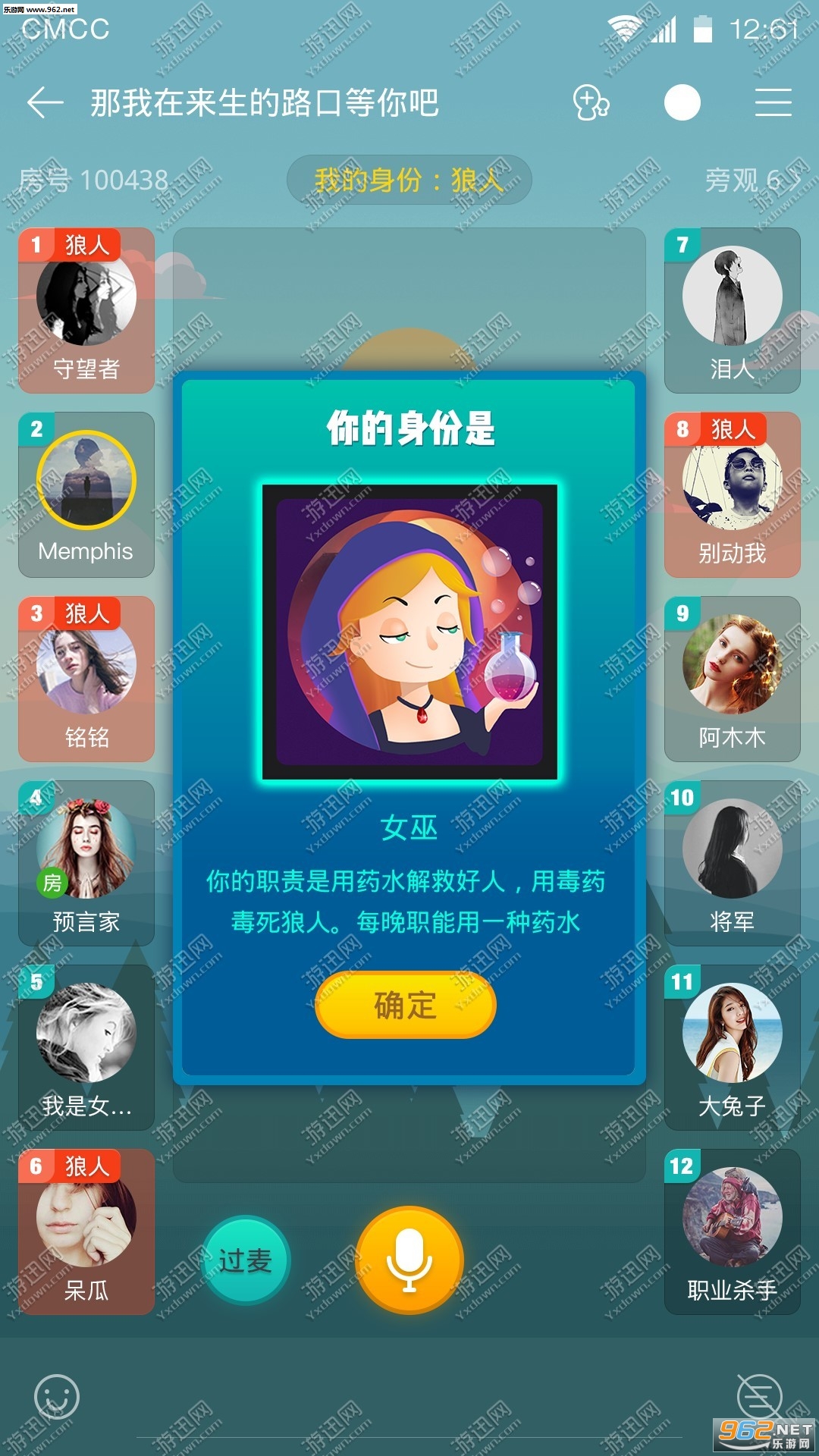The width and height of the screenshot is (819, 1456).
Task: Confirm identity with 确定 button
Action: pyautogui.click(x=406, y=1005)
